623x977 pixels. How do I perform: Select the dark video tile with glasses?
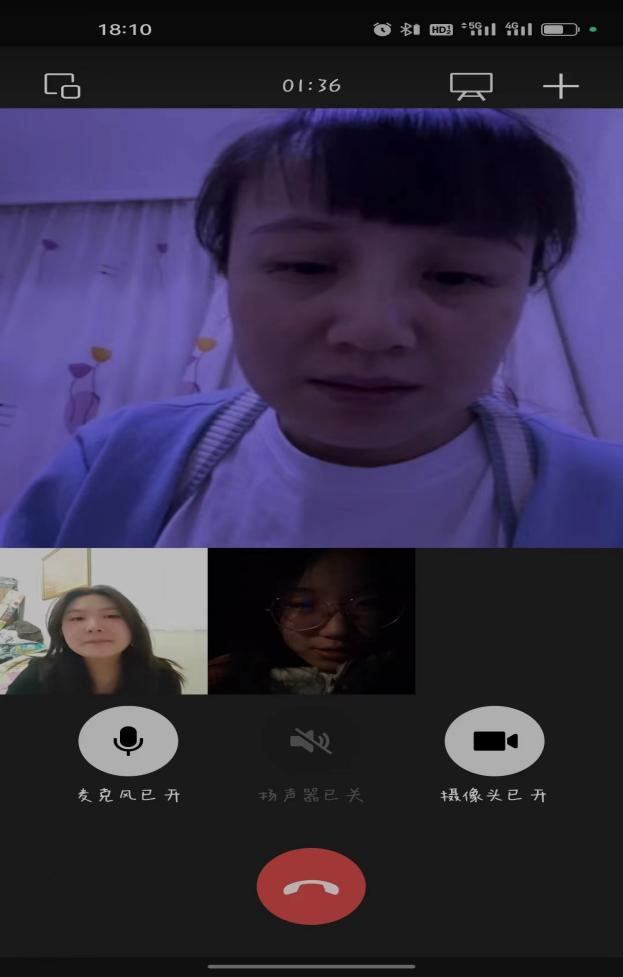pyautogui.click(x=311, y=621)
